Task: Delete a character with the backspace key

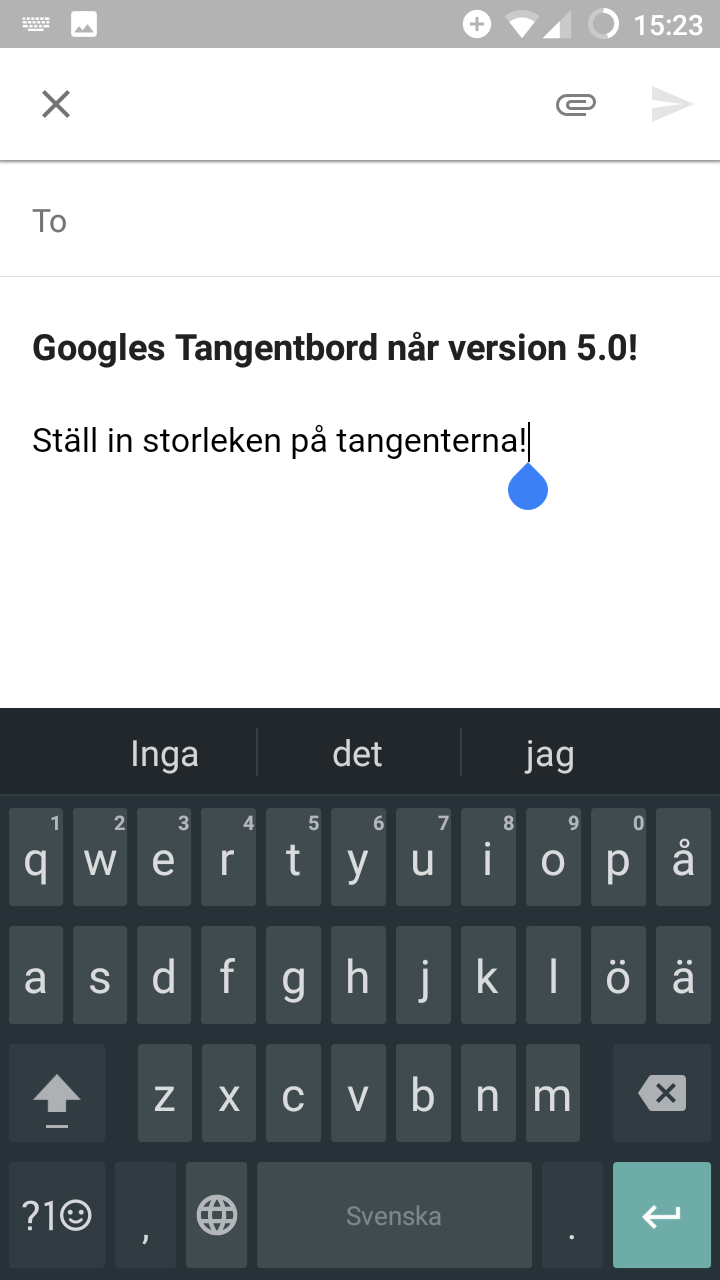Action: tap(662, 1094)
